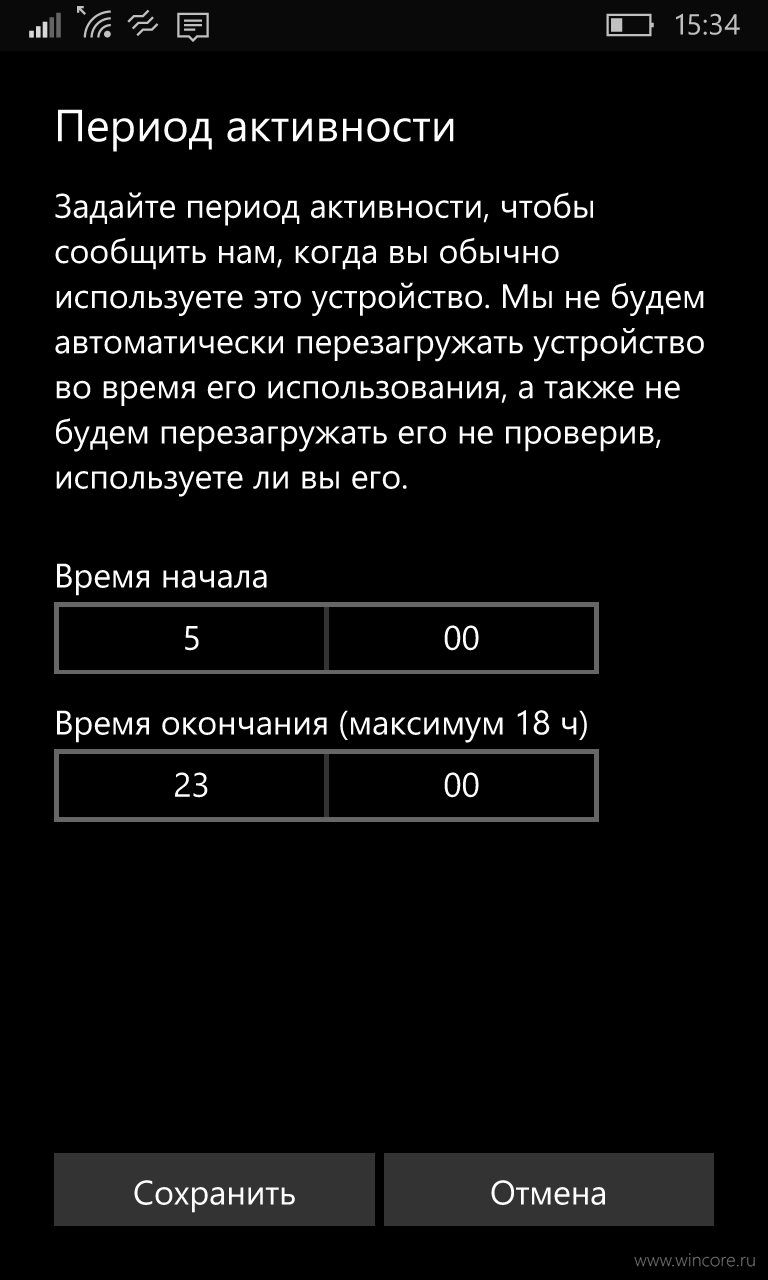Change the end time hour showing 23
This screenshot has height=1280, width=768.
point(191,785)
